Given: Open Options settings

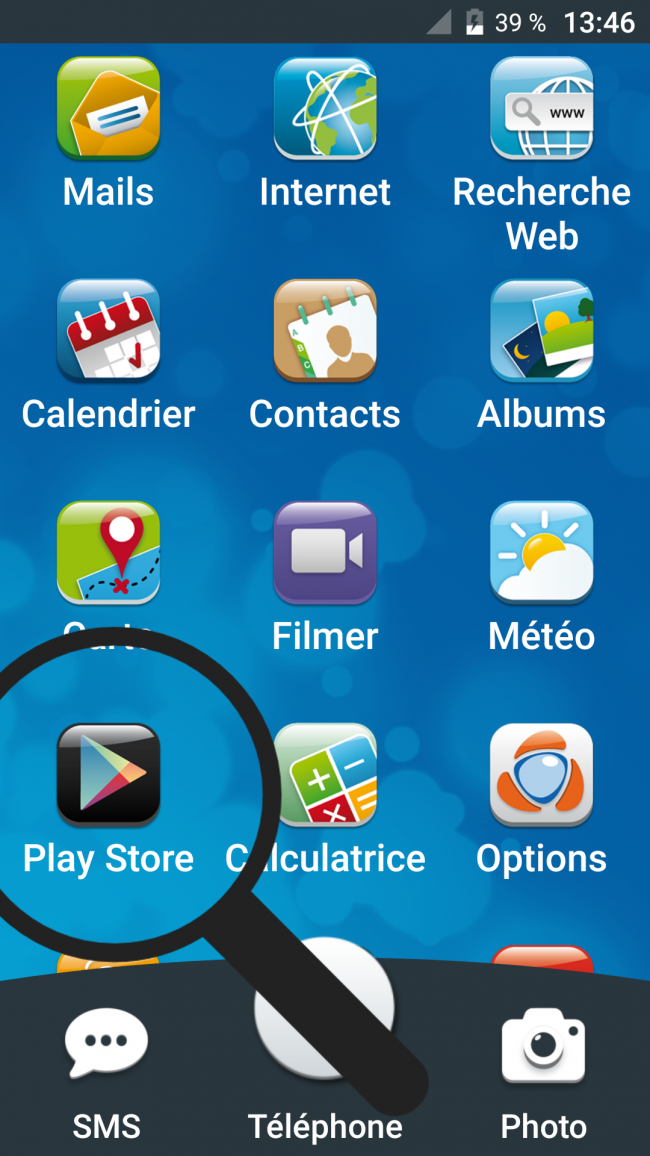Looking at the screenshot, I should pos(541,775).
